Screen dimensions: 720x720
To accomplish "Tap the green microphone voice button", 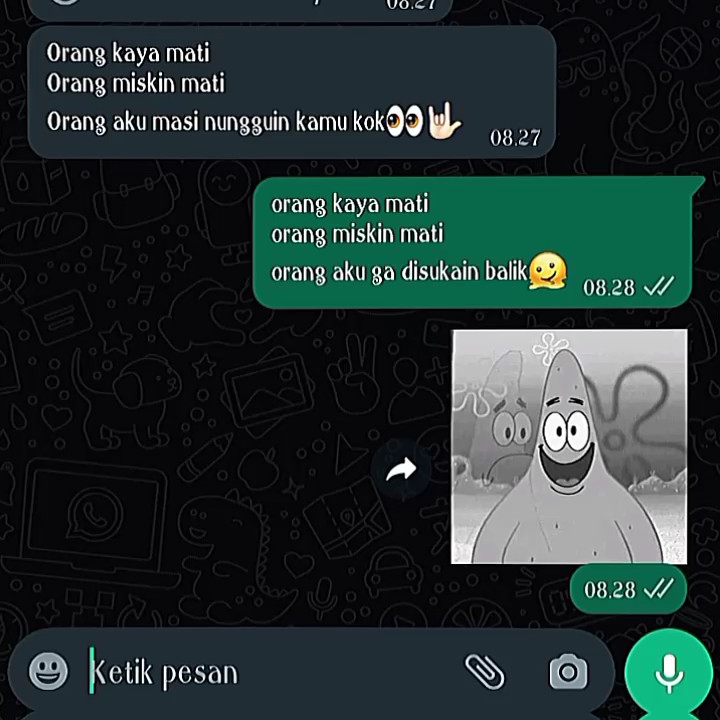I will point(669,673).
